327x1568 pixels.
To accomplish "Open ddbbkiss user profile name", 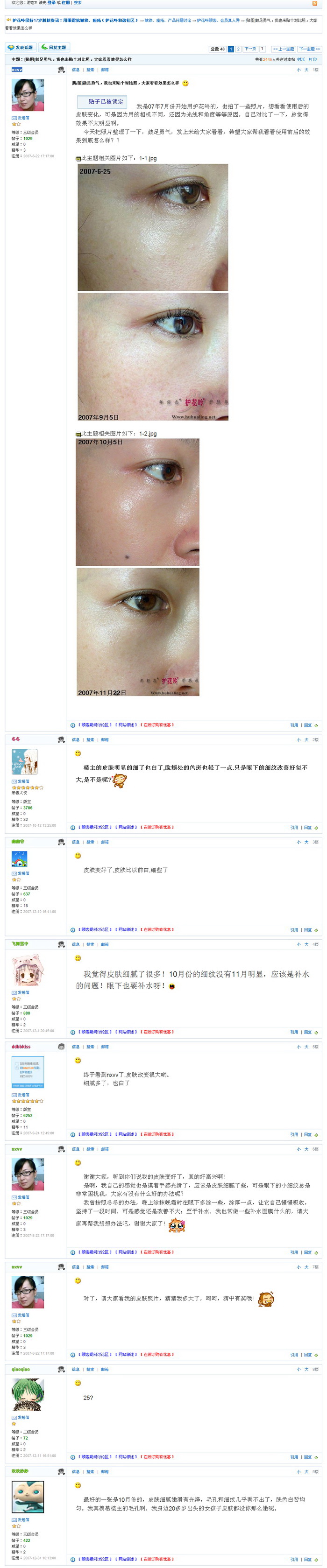I will point(21,1047).
